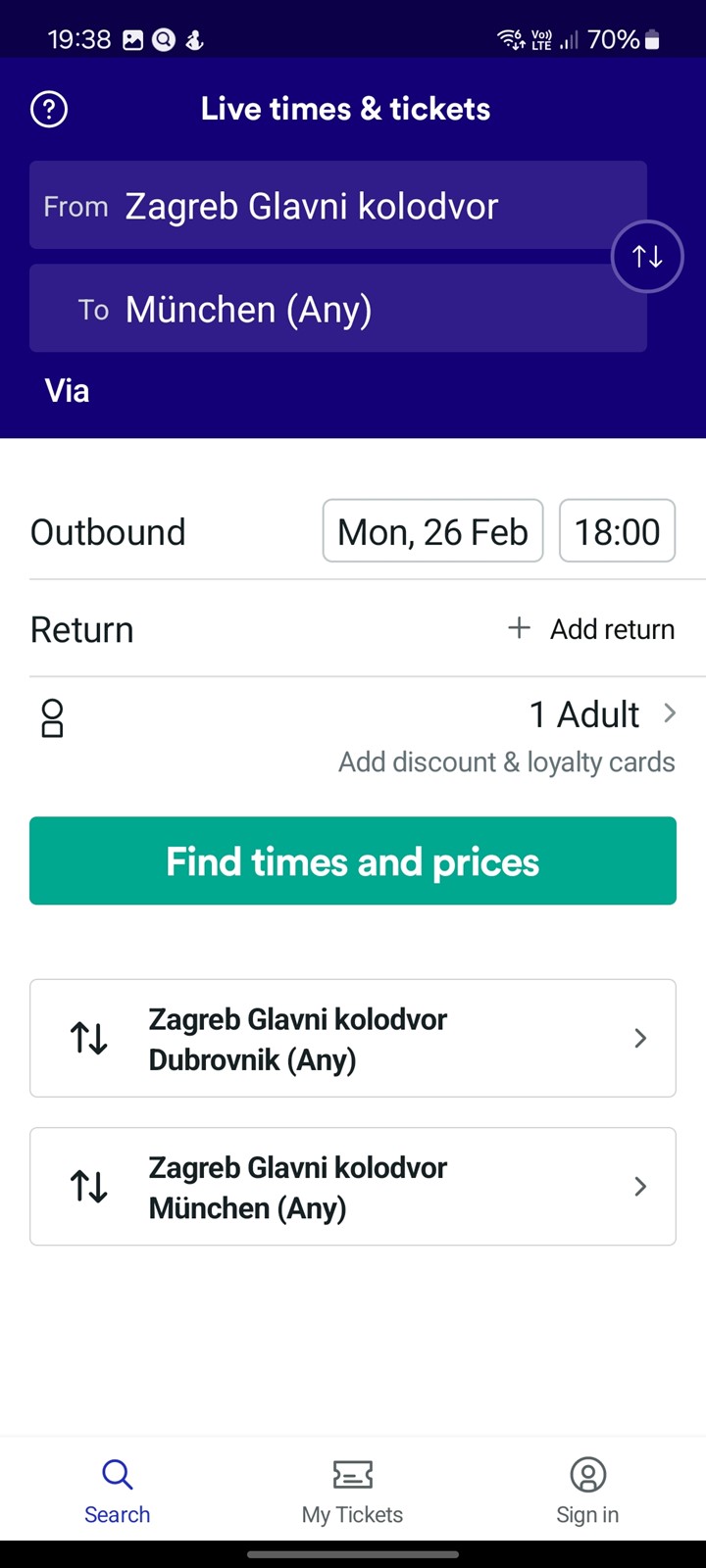Add a return journey
706x1568 pixels.
click(x=591, y=628)
